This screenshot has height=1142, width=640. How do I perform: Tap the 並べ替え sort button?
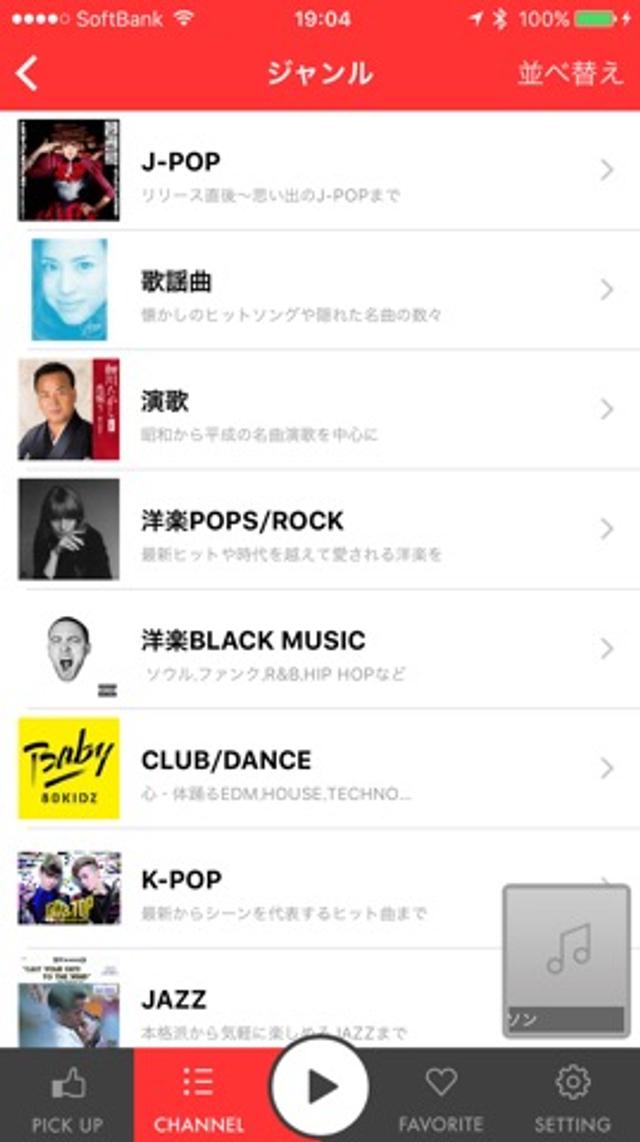(570, 74)
